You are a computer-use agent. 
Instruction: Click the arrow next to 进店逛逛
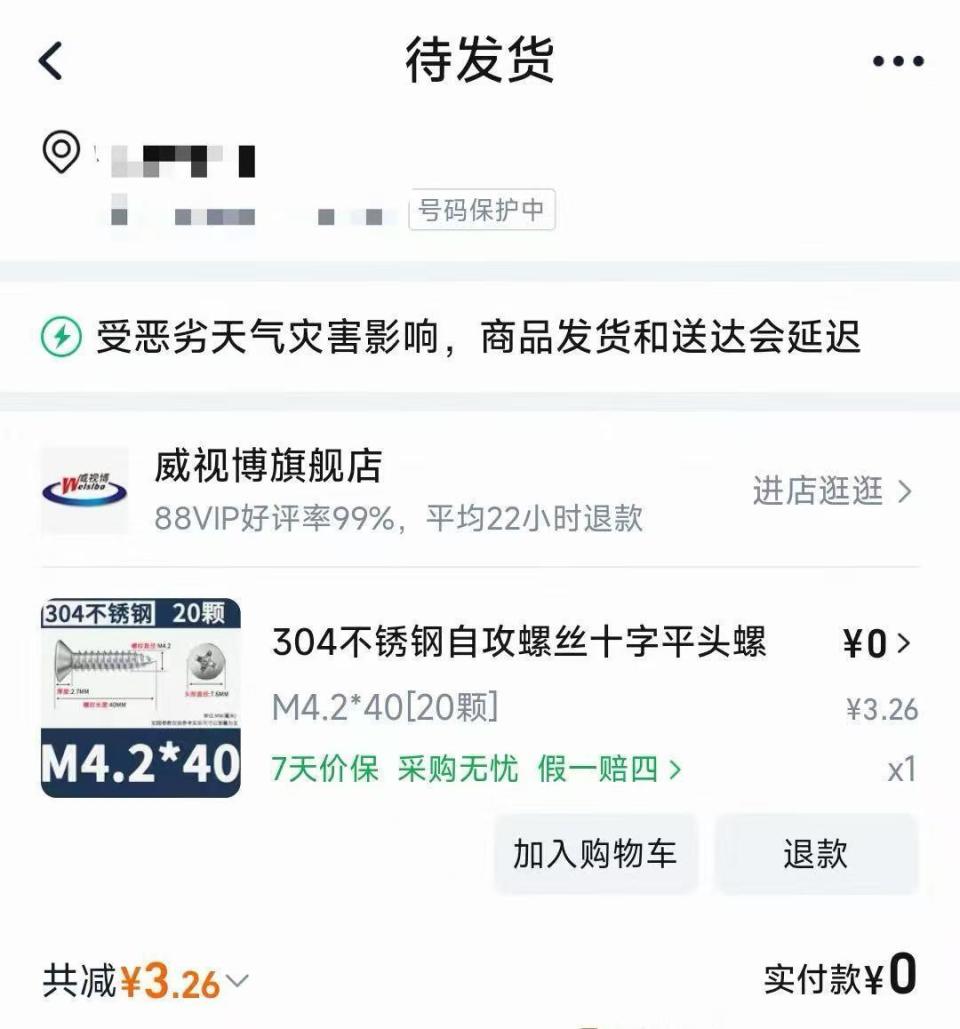pos(905,490)
